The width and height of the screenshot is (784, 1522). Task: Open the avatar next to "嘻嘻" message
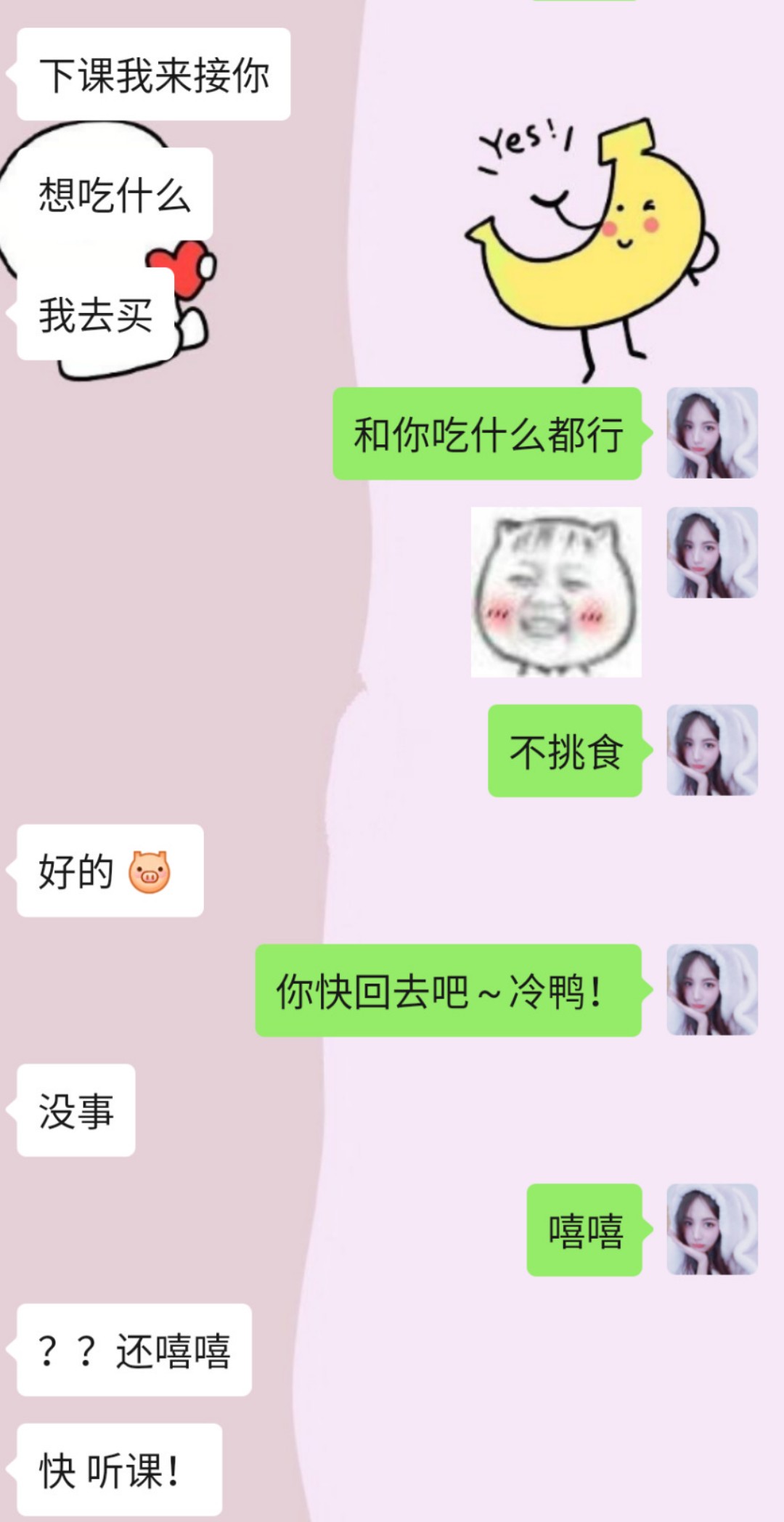click(x=712, y=1229)
